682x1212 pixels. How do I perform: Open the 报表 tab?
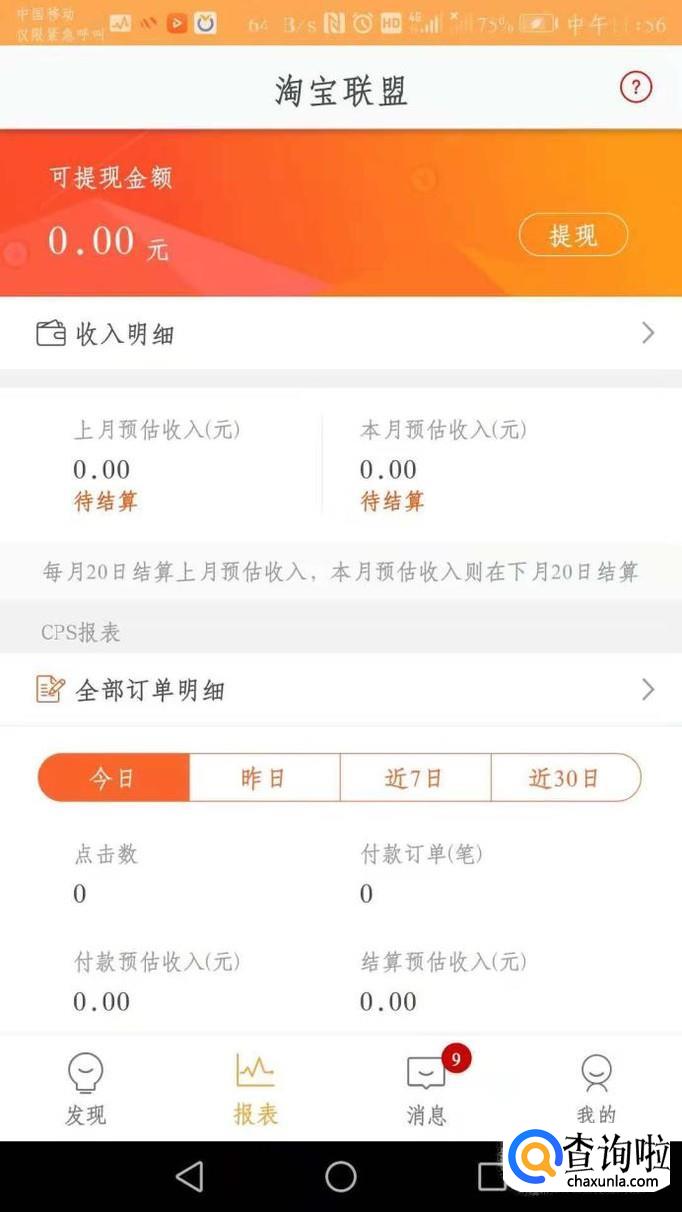(256, 1088)
